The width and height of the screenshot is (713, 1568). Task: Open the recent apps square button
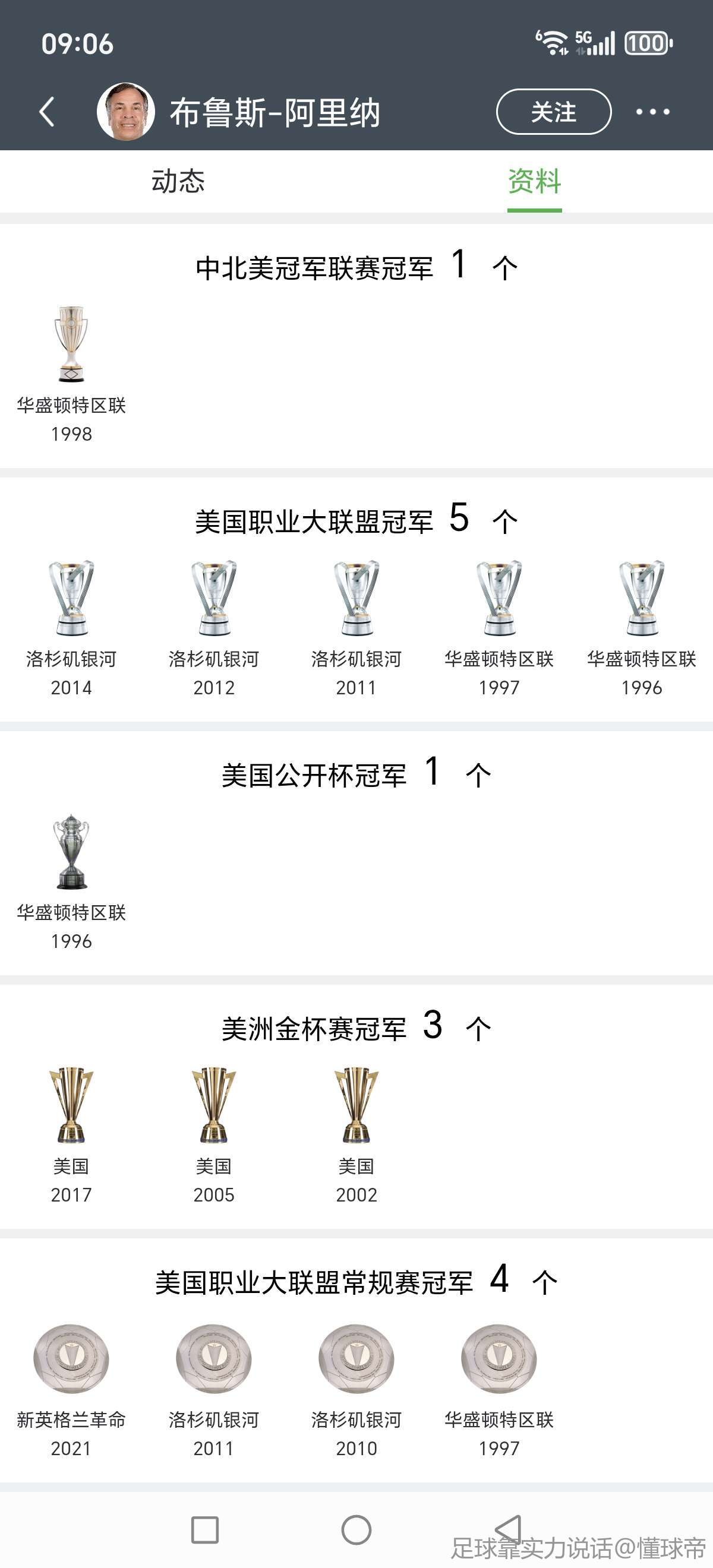click(x=204, y=1529)
